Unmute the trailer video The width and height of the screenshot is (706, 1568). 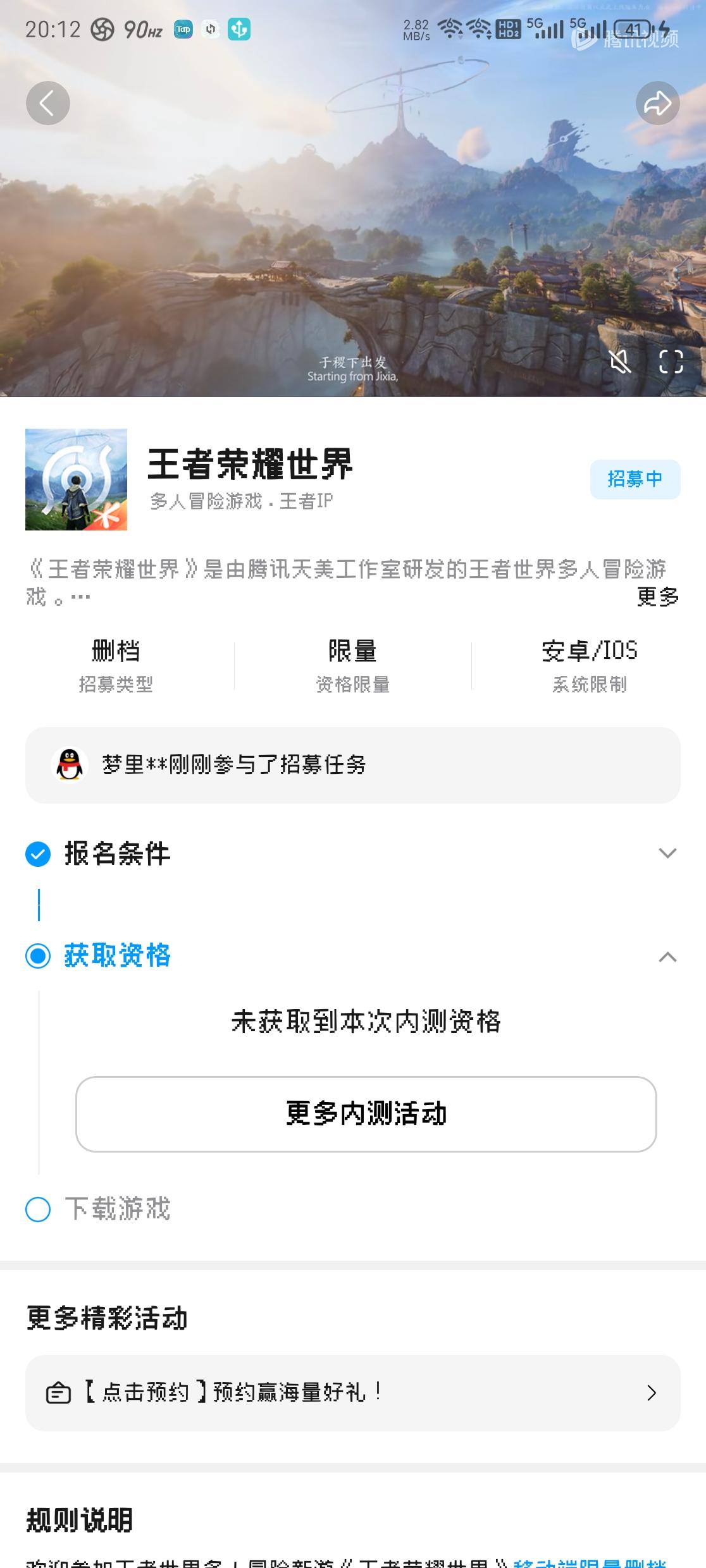(x=620, y=362)
